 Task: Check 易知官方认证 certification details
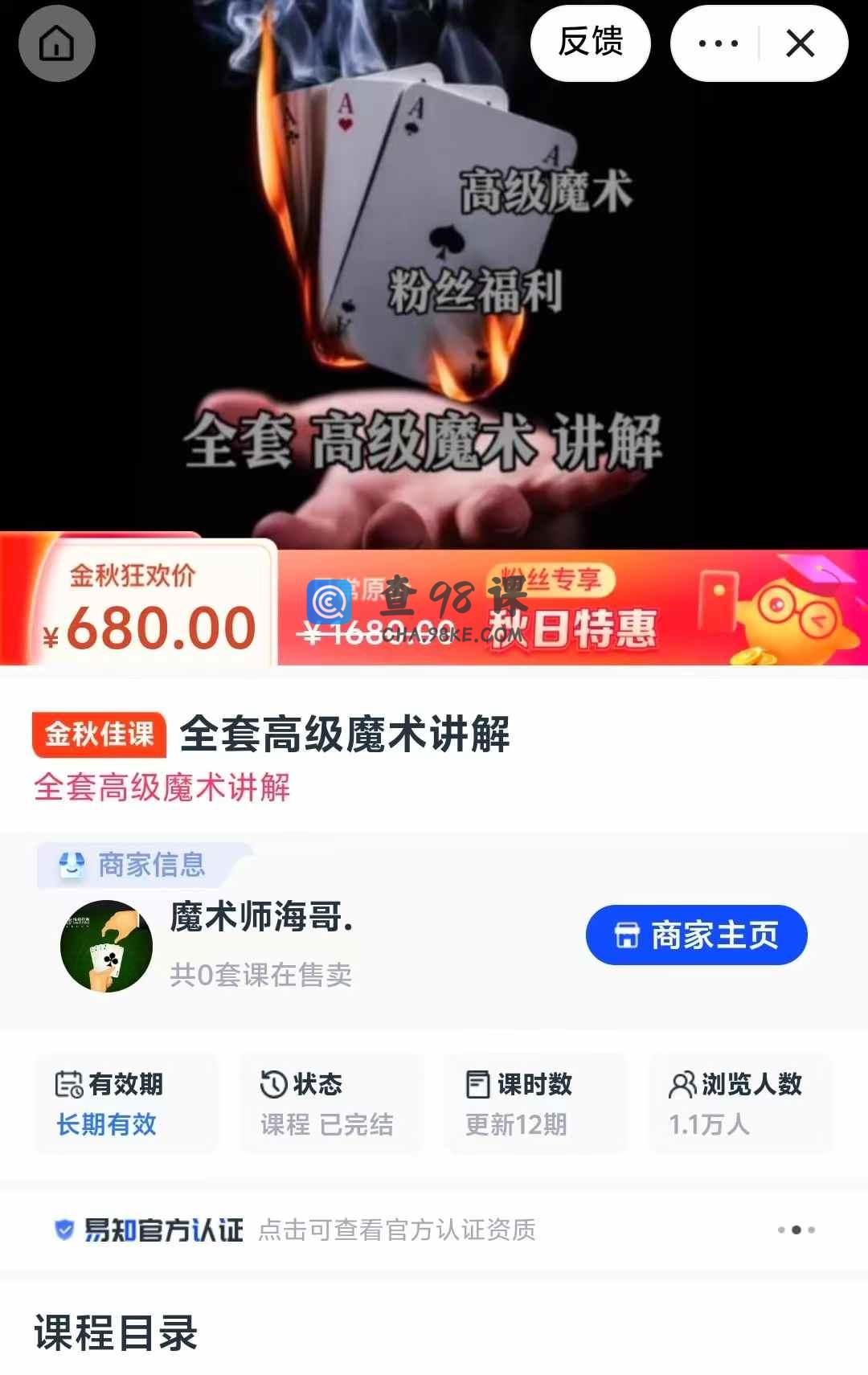pos(294,1230)
